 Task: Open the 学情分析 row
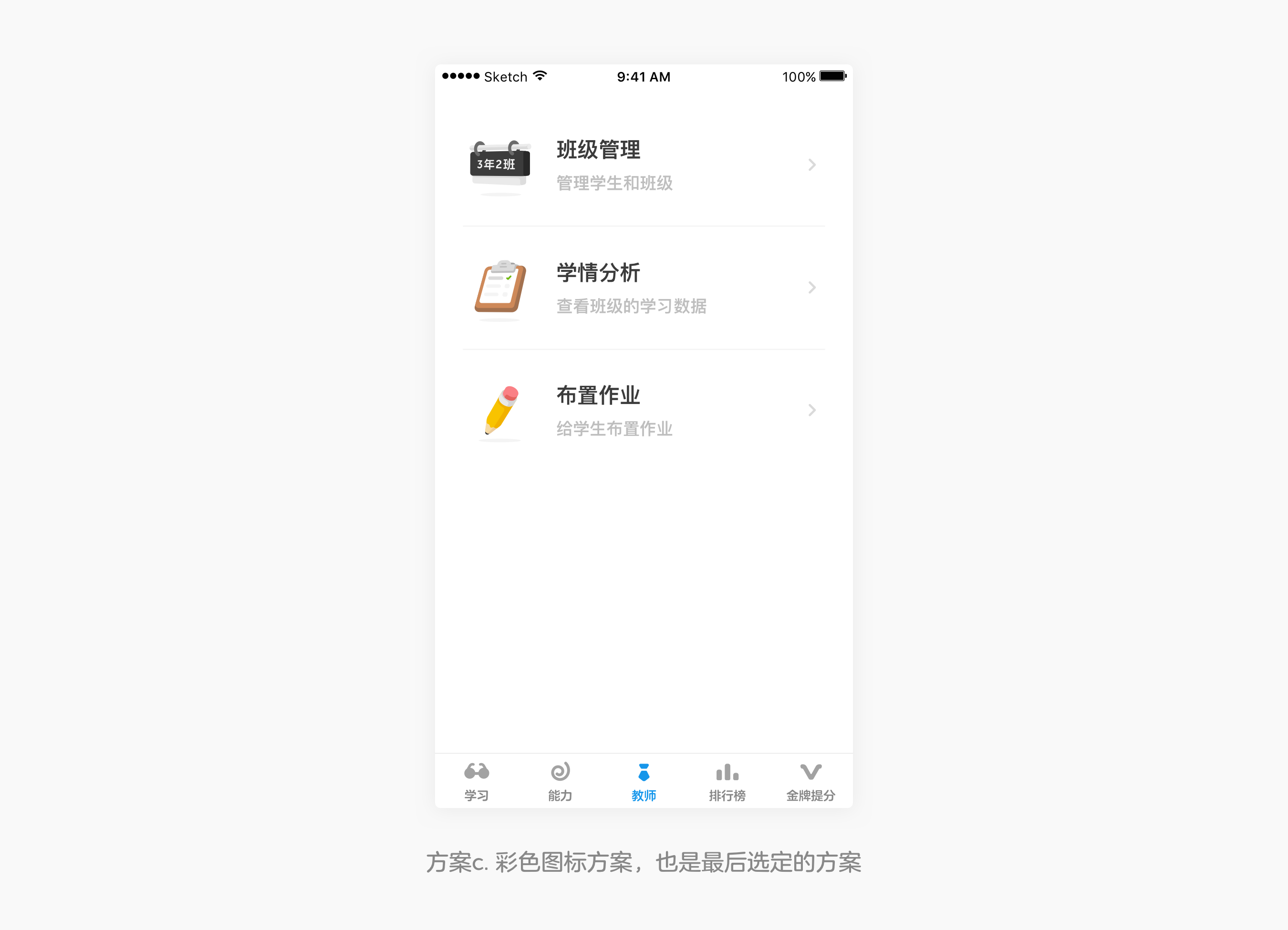coord(644,288)
